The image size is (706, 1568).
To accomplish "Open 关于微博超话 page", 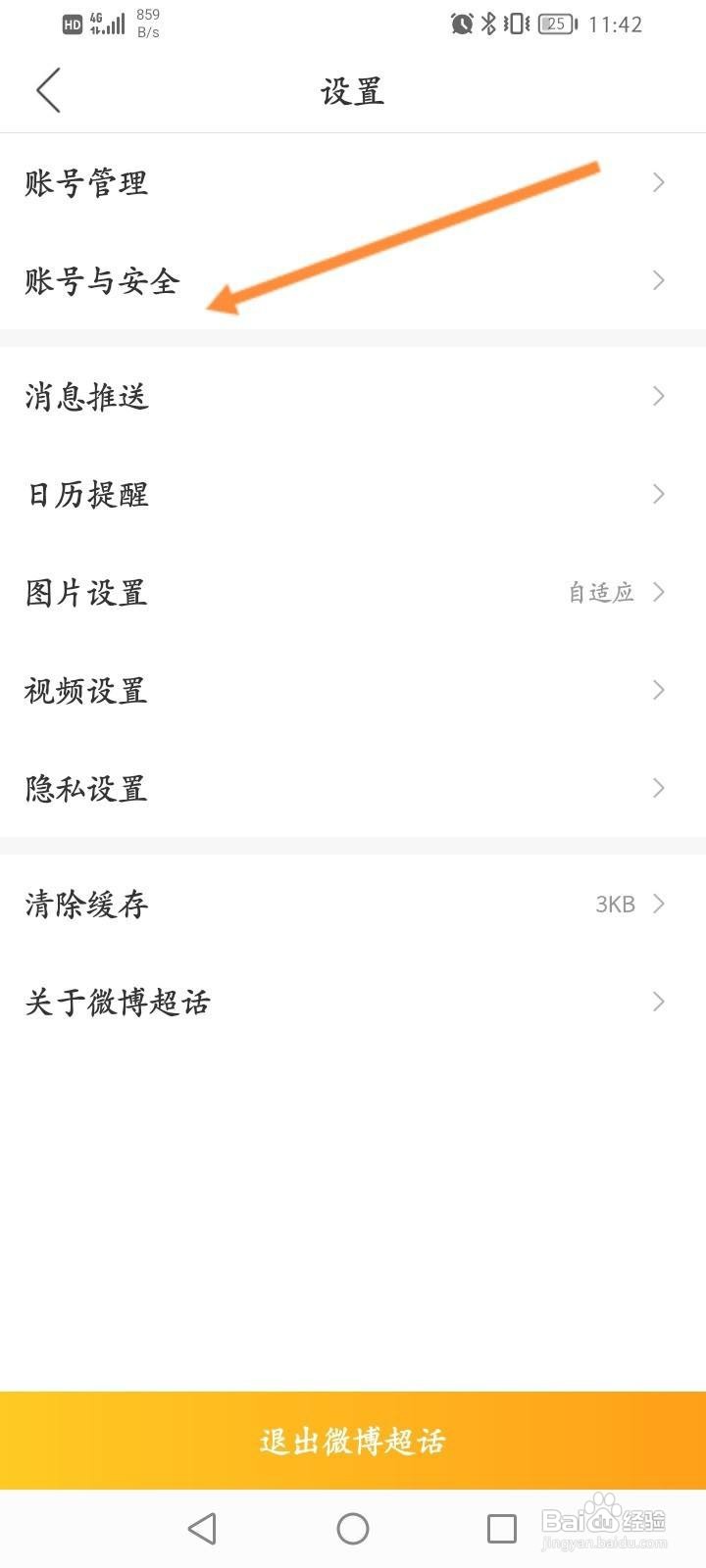I will point(353,1002).
